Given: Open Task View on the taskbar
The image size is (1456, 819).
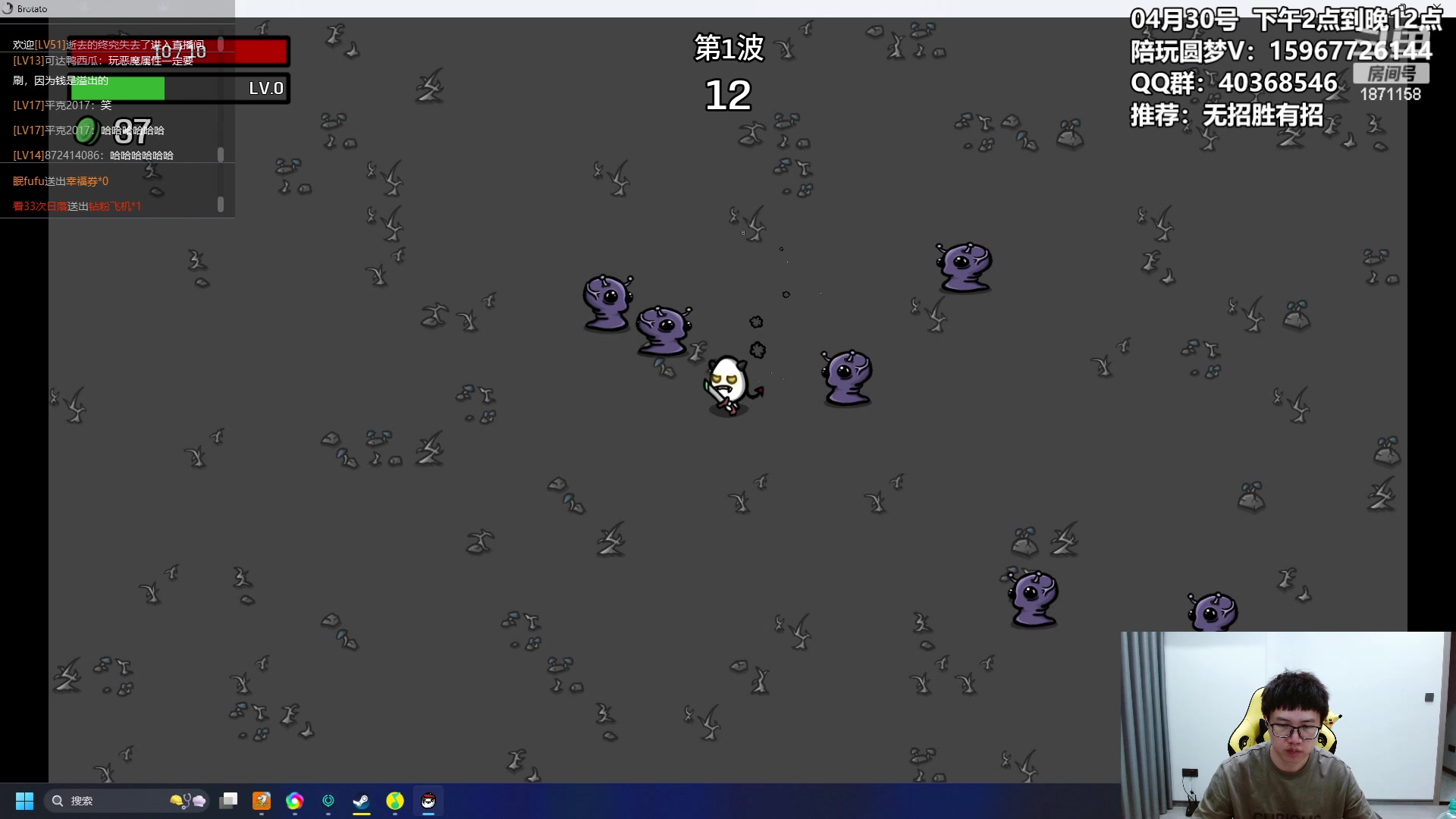Looking at the screenshot, I should 228,801.
